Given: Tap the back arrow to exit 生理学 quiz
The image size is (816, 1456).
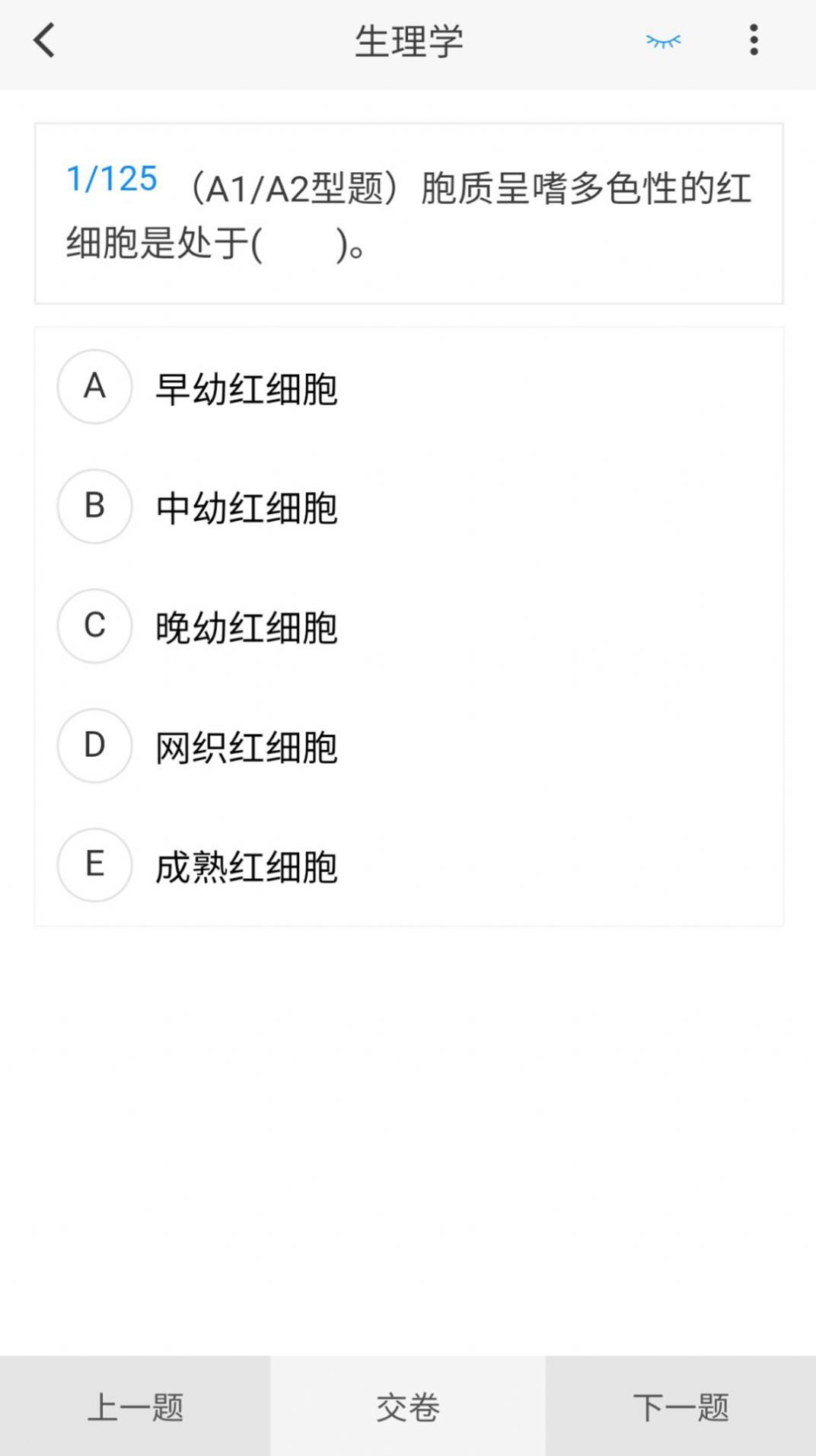Looking at the screenshot, I should pos(46,41).
